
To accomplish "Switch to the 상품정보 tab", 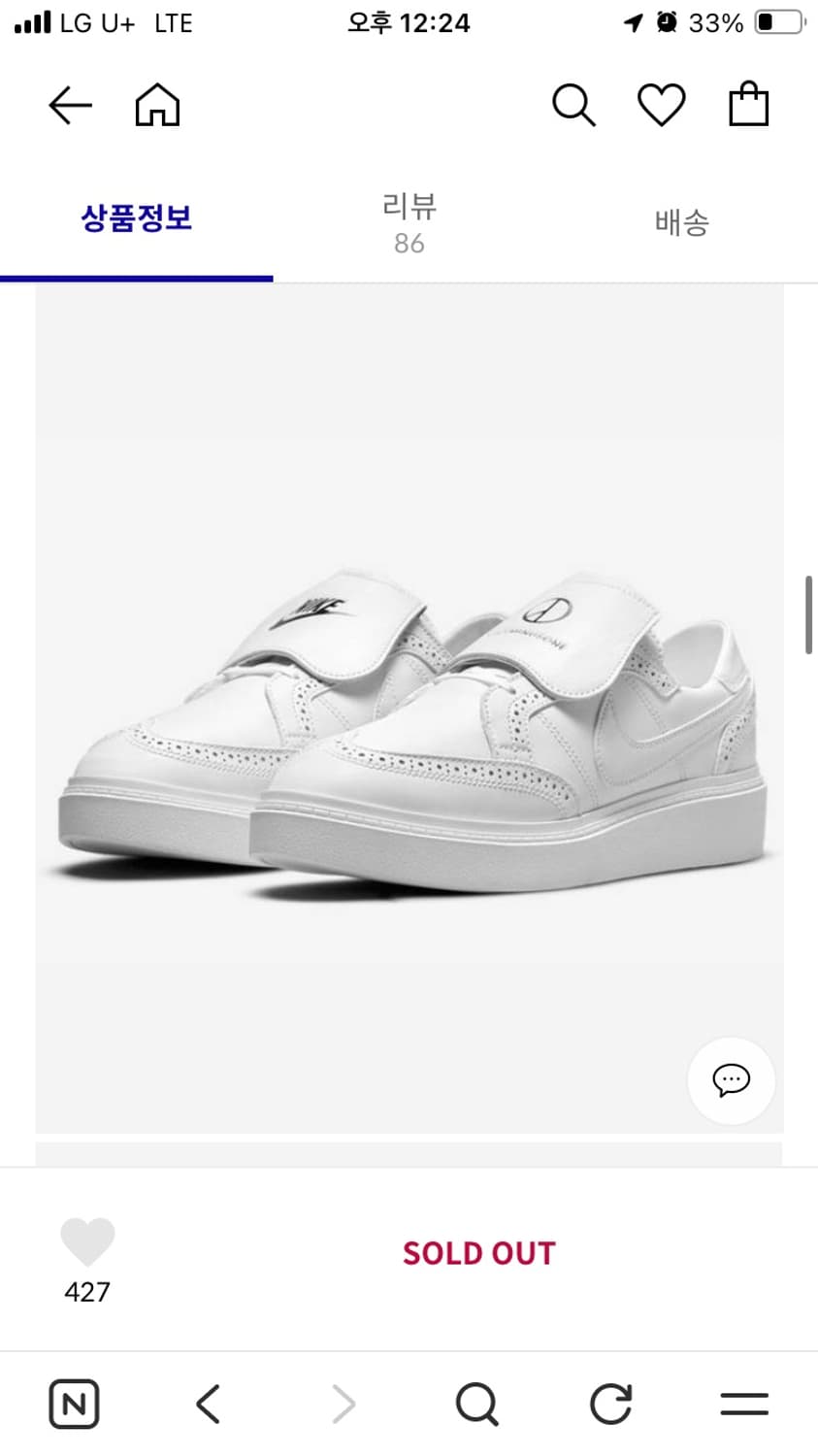I will (136, 218).
